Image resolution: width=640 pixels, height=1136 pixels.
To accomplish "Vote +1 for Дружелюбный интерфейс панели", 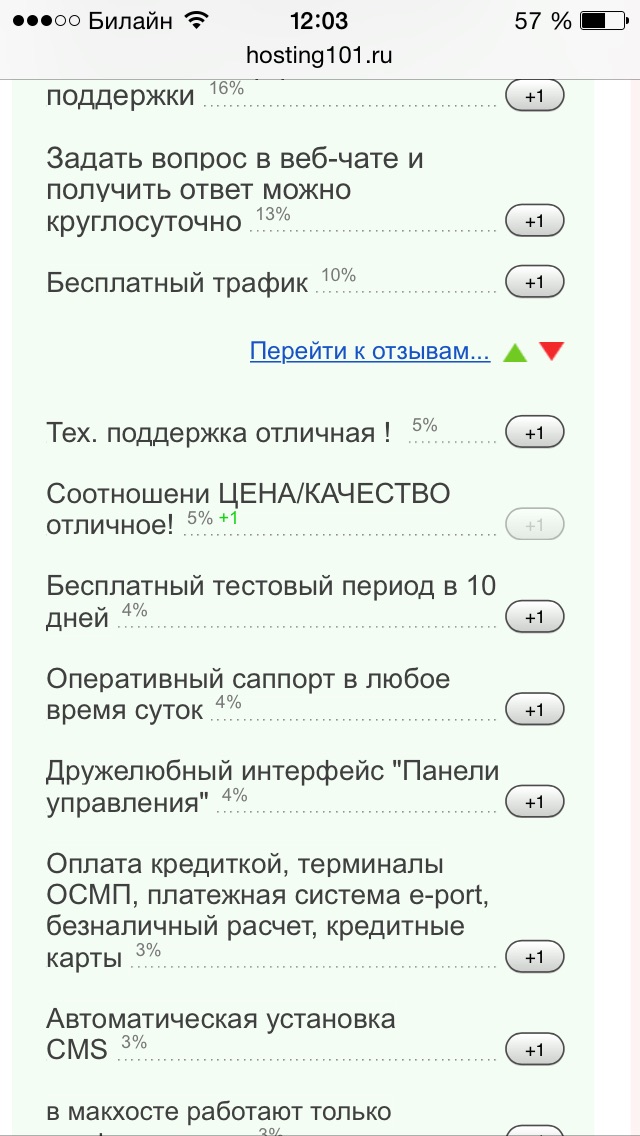I will pyautogui.click(x=535, y=802).
